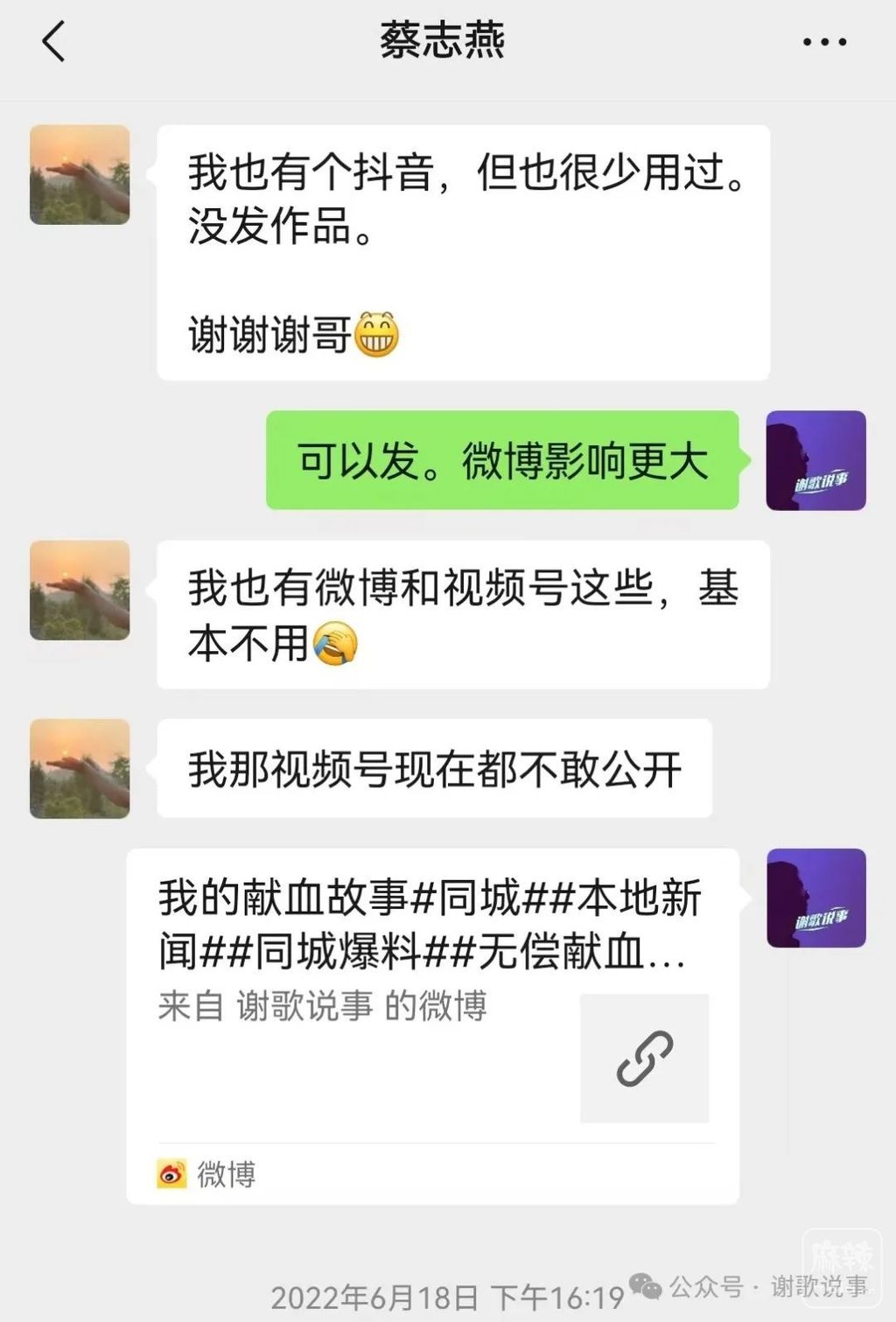Open the three-dot chat options menu
Screen dimensions: 896x1322
pyautogui.click(x=824, y=42)
